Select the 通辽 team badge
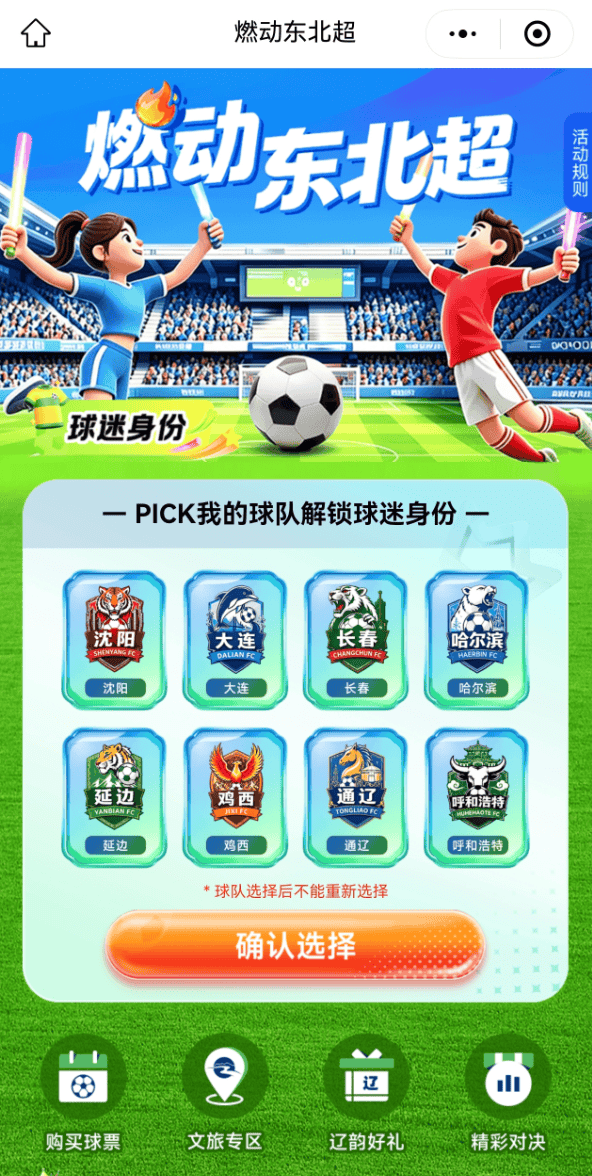 point(356,797)
